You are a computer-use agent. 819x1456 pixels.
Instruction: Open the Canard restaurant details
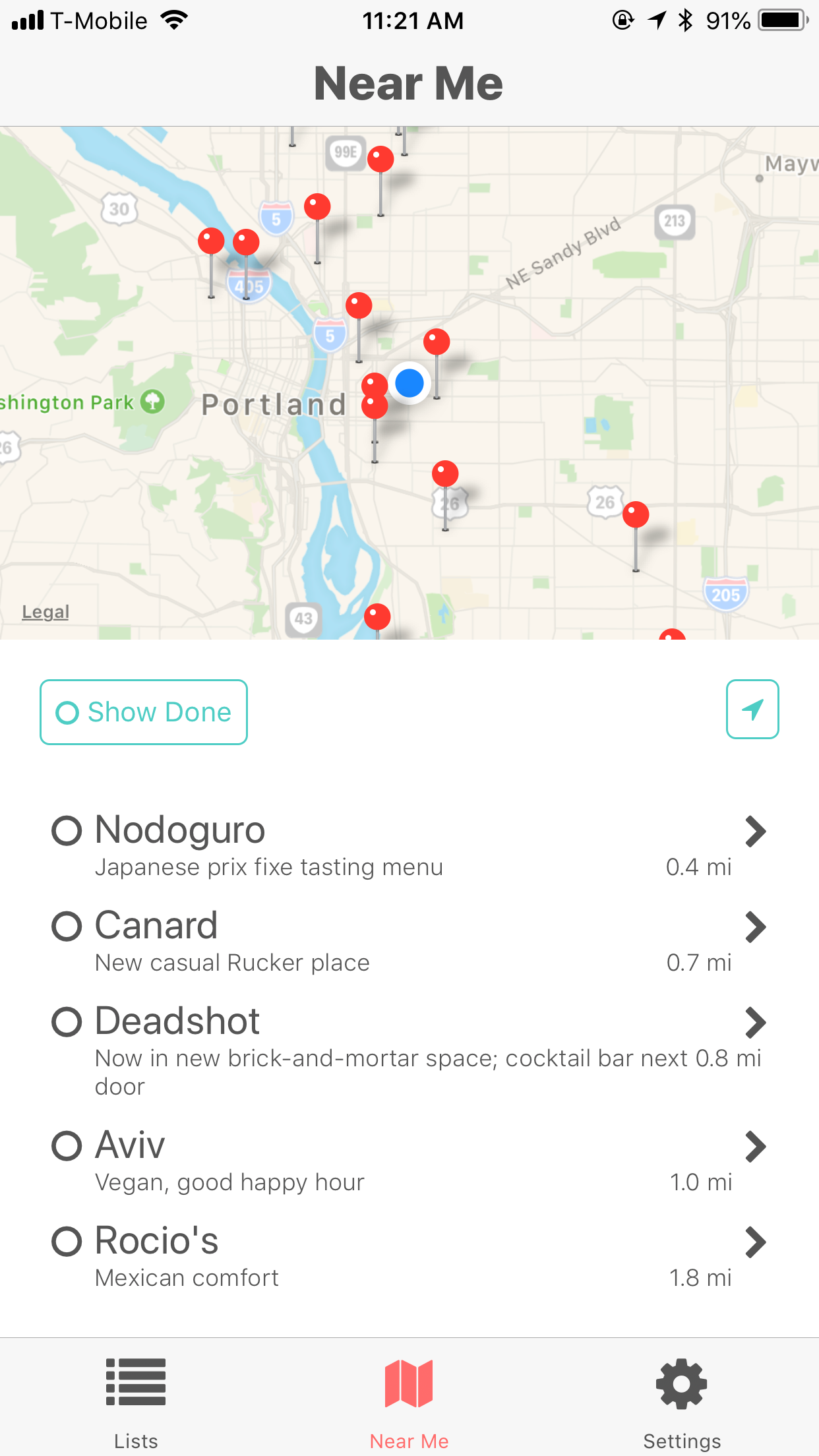click(409, 941)
